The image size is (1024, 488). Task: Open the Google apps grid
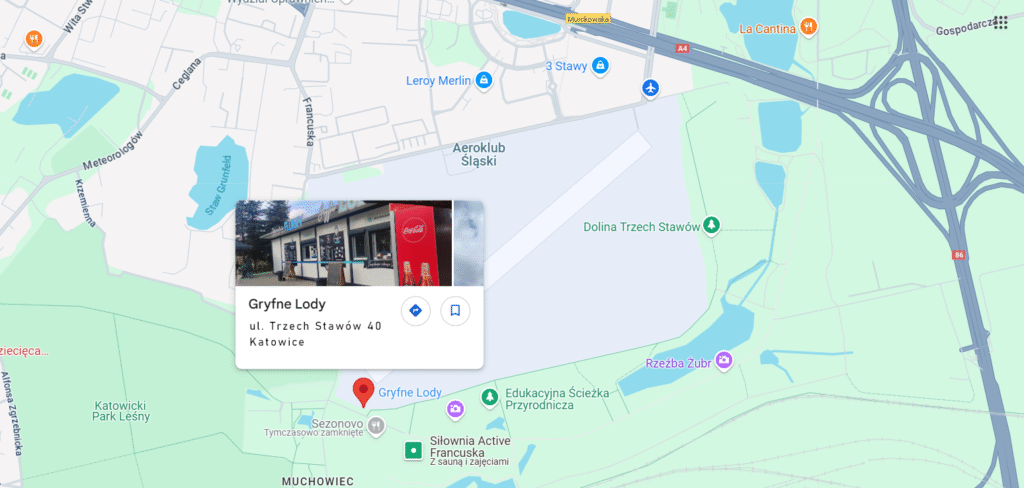1001,22
